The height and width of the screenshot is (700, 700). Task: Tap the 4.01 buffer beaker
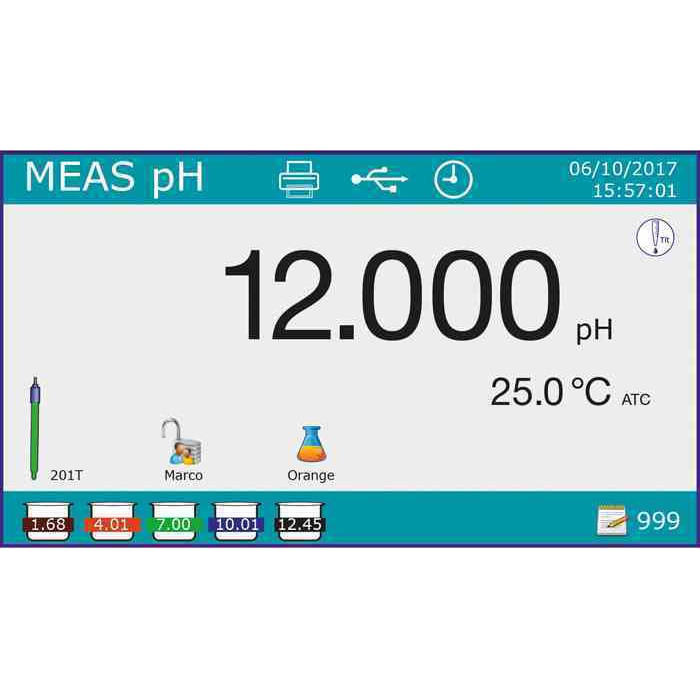[112, 523]
